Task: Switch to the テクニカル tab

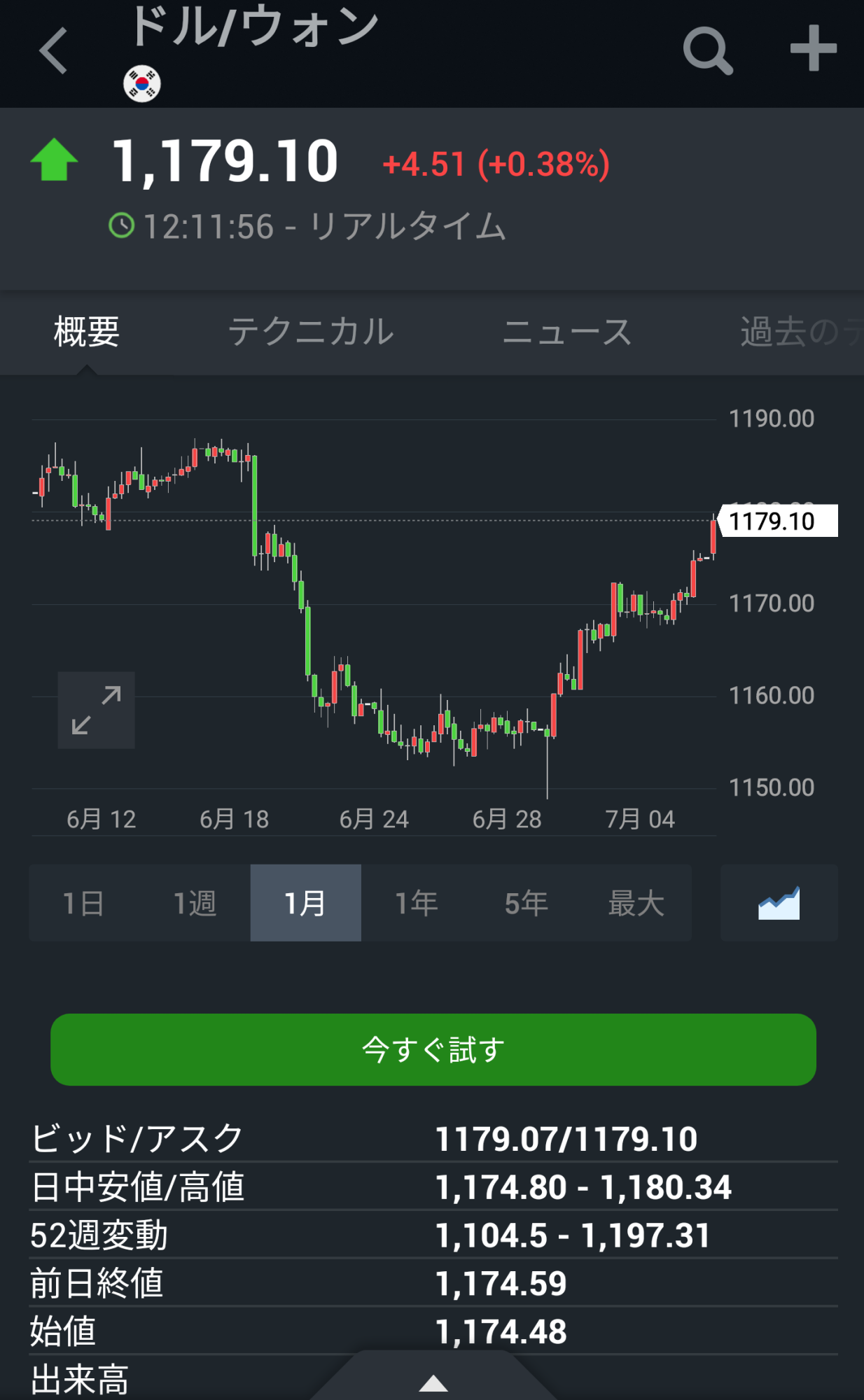Action: click(311, 332)
